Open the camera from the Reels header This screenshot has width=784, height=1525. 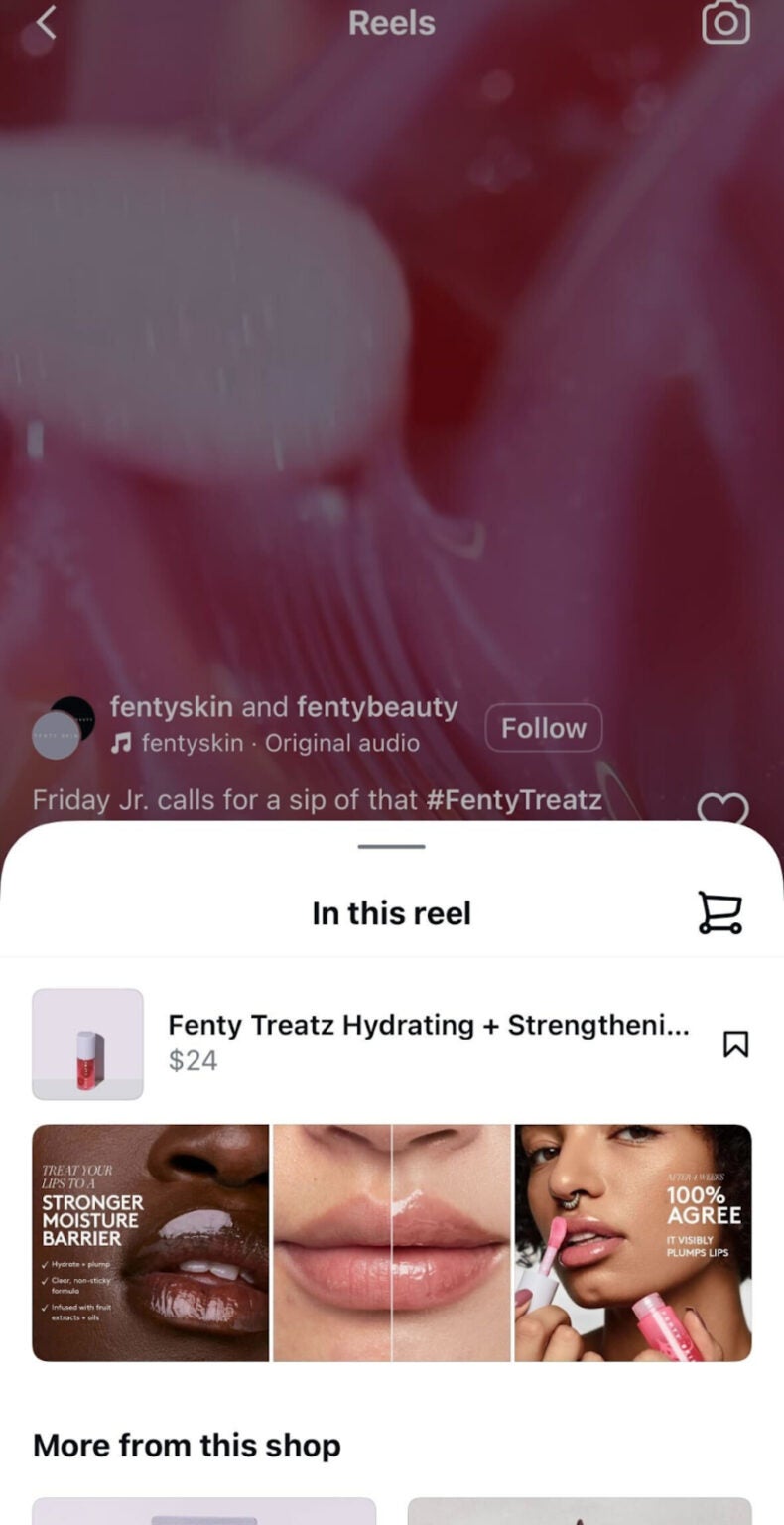tap(725, 22)
